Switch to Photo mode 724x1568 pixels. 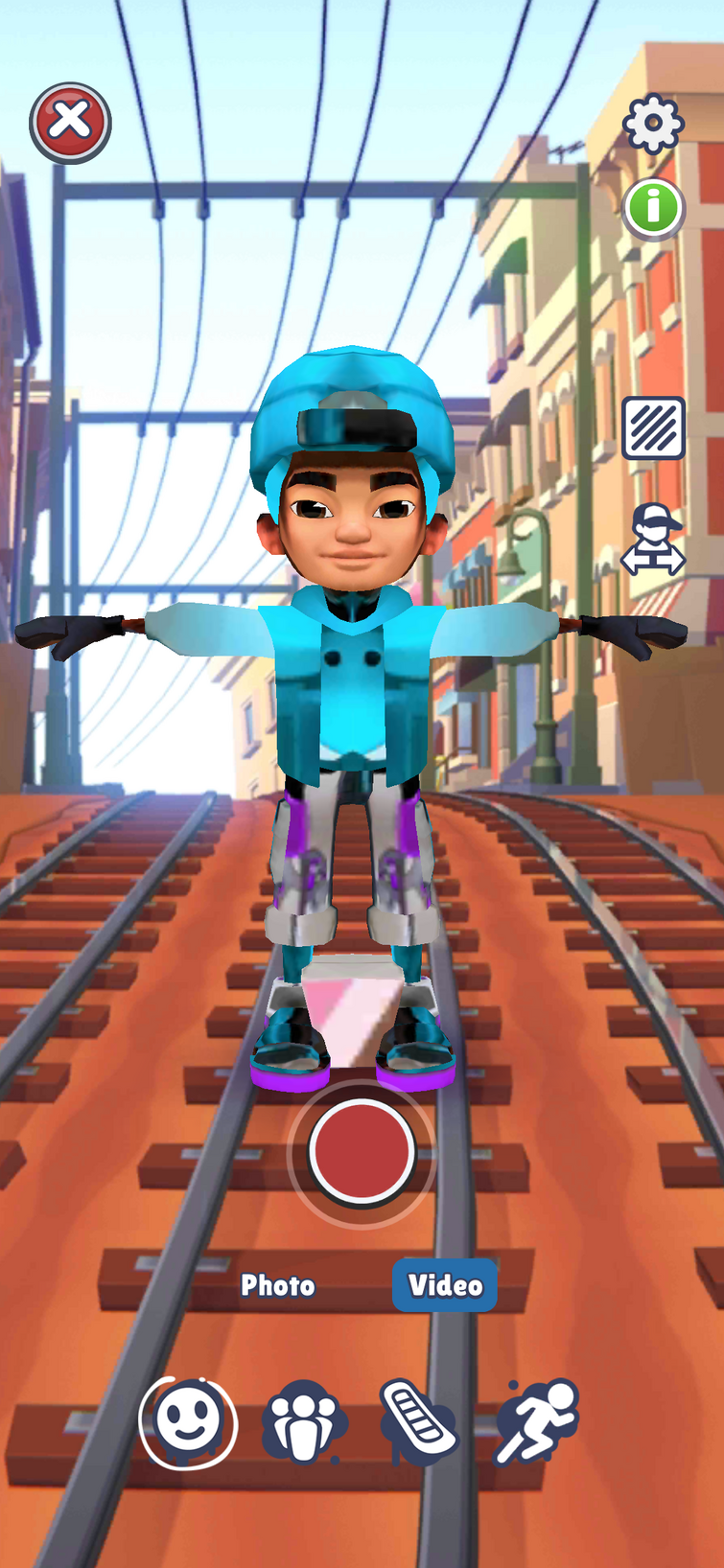(277, 1285)
